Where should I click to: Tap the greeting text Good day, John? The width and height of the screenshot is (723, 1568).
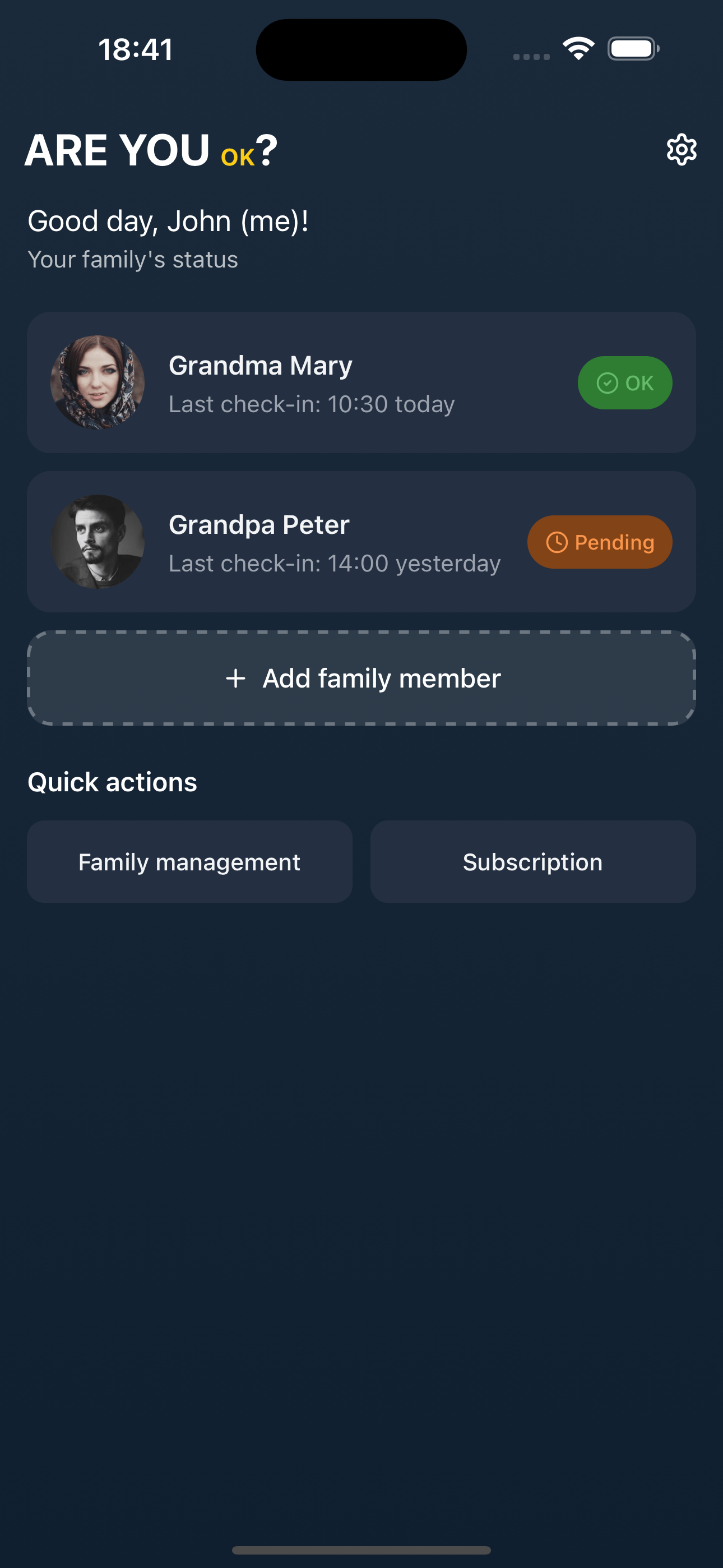[168, 220]
